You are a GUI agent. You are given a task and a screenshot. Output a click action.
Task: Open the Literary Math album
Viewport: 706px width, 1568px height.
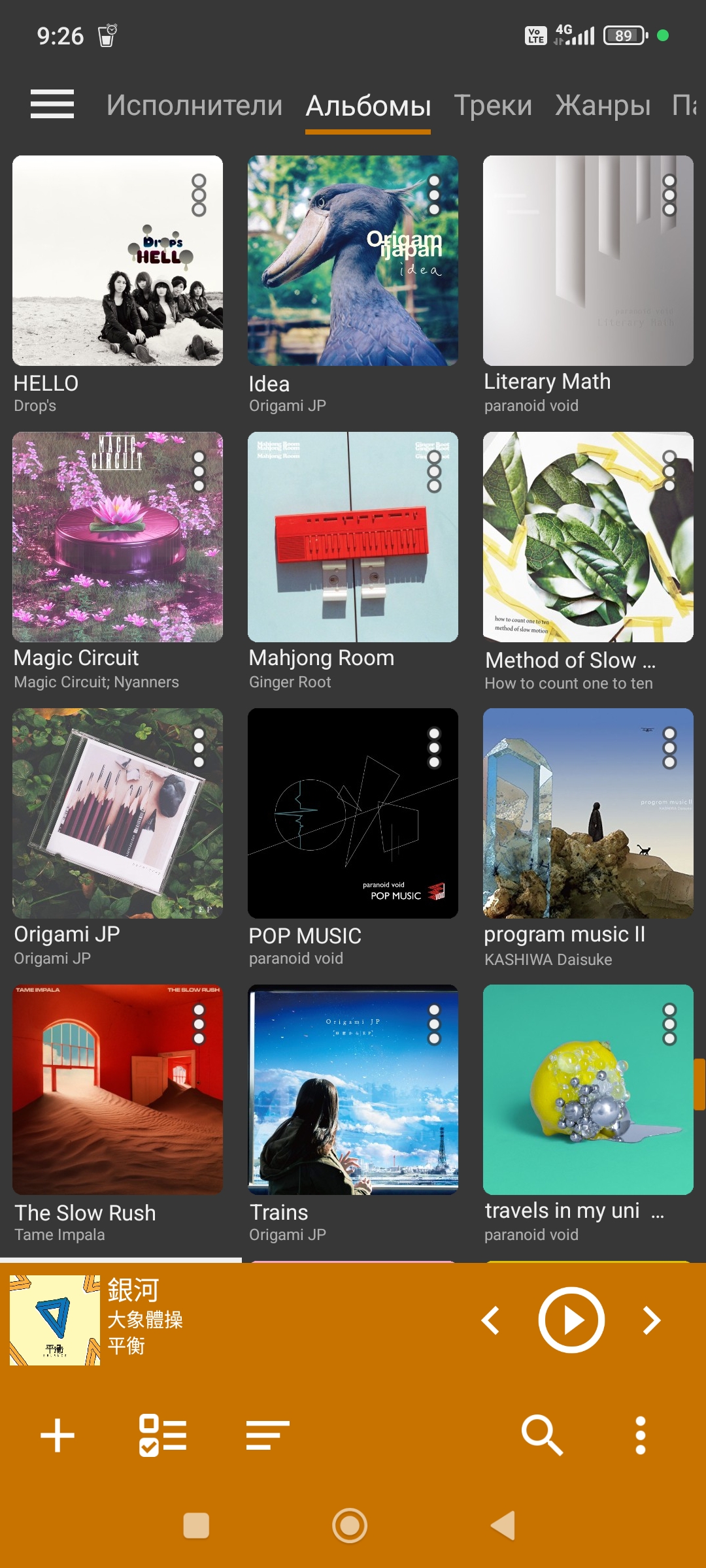(x=588, y=261)
